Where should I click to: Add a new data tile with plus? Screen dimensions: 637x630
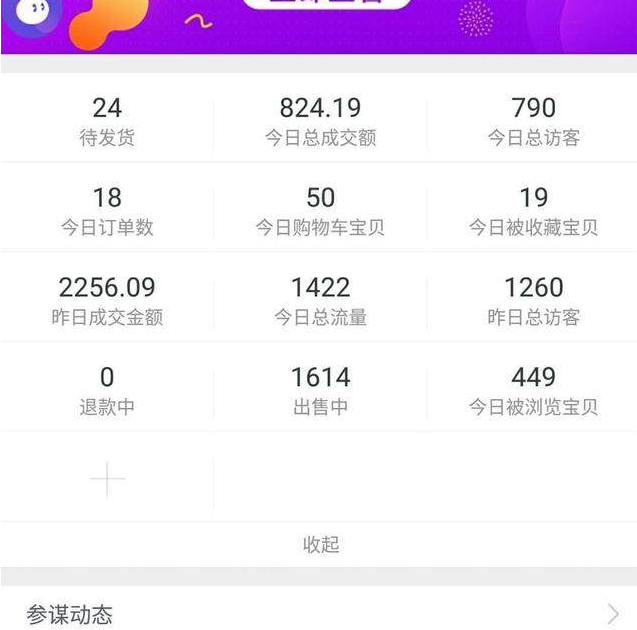[107, 480]
